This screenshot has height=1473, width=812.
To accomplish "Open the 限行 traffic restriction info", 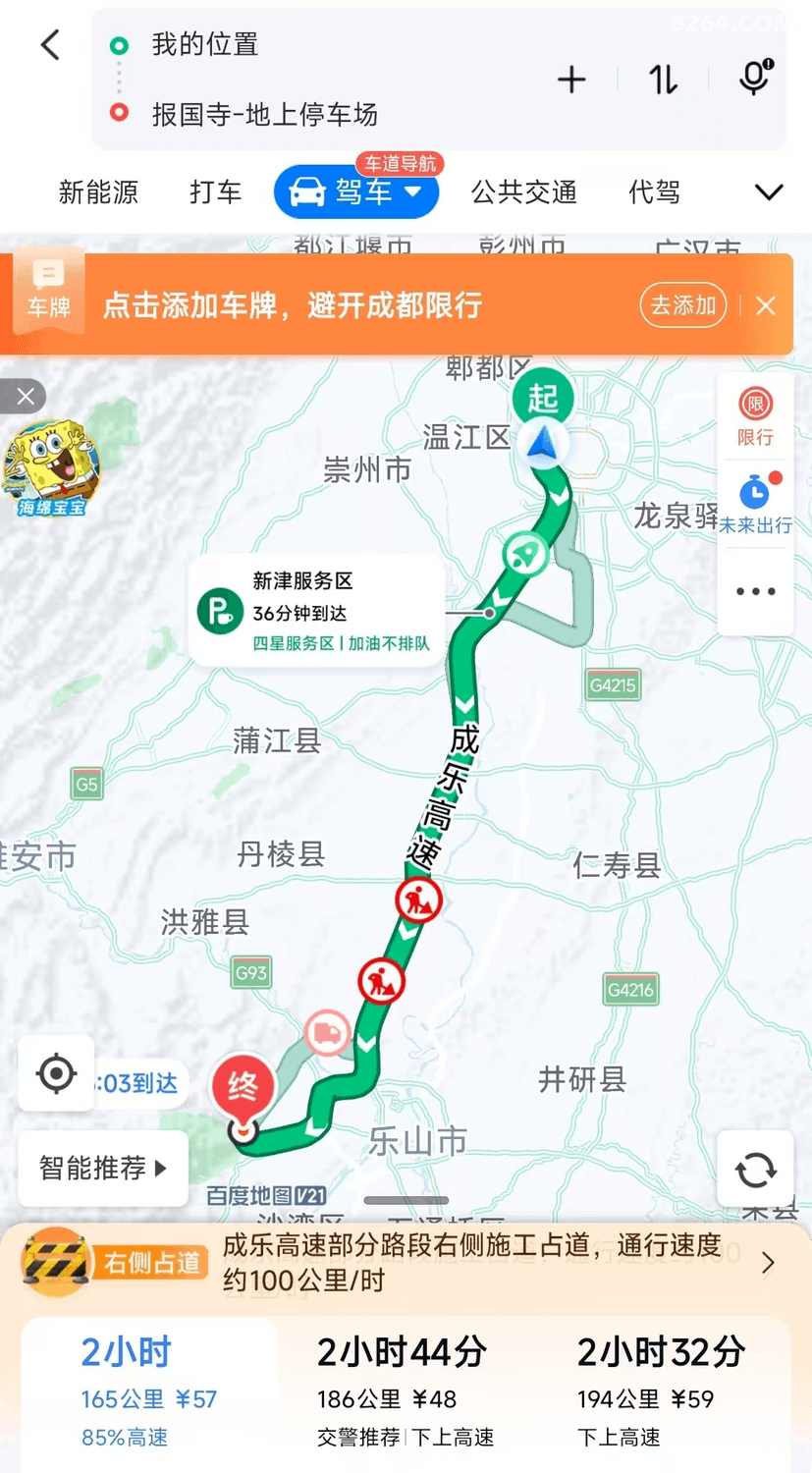I will [755, 416].
